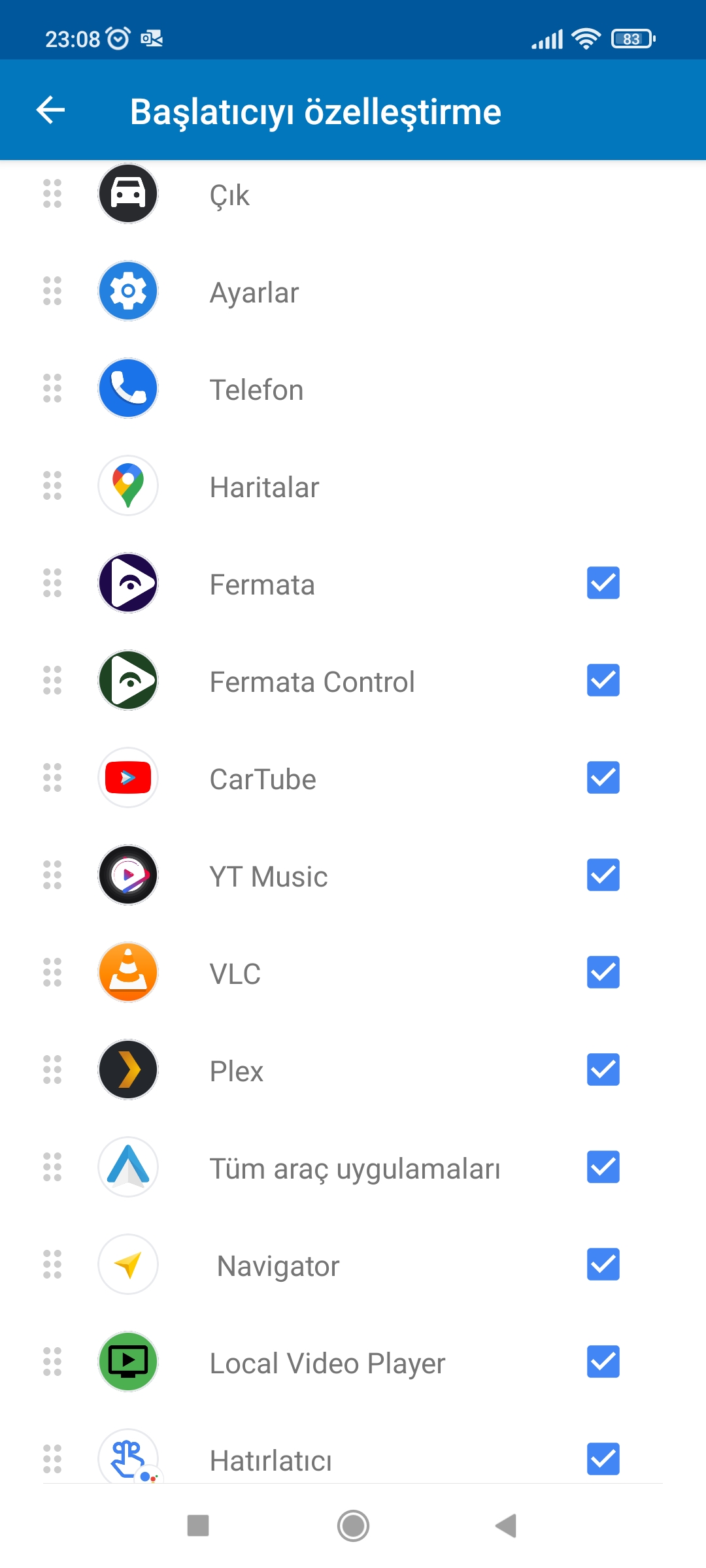The image size is (706, 1568).
Task: Go back using the app bar arrow
Action: coord(51,110)
